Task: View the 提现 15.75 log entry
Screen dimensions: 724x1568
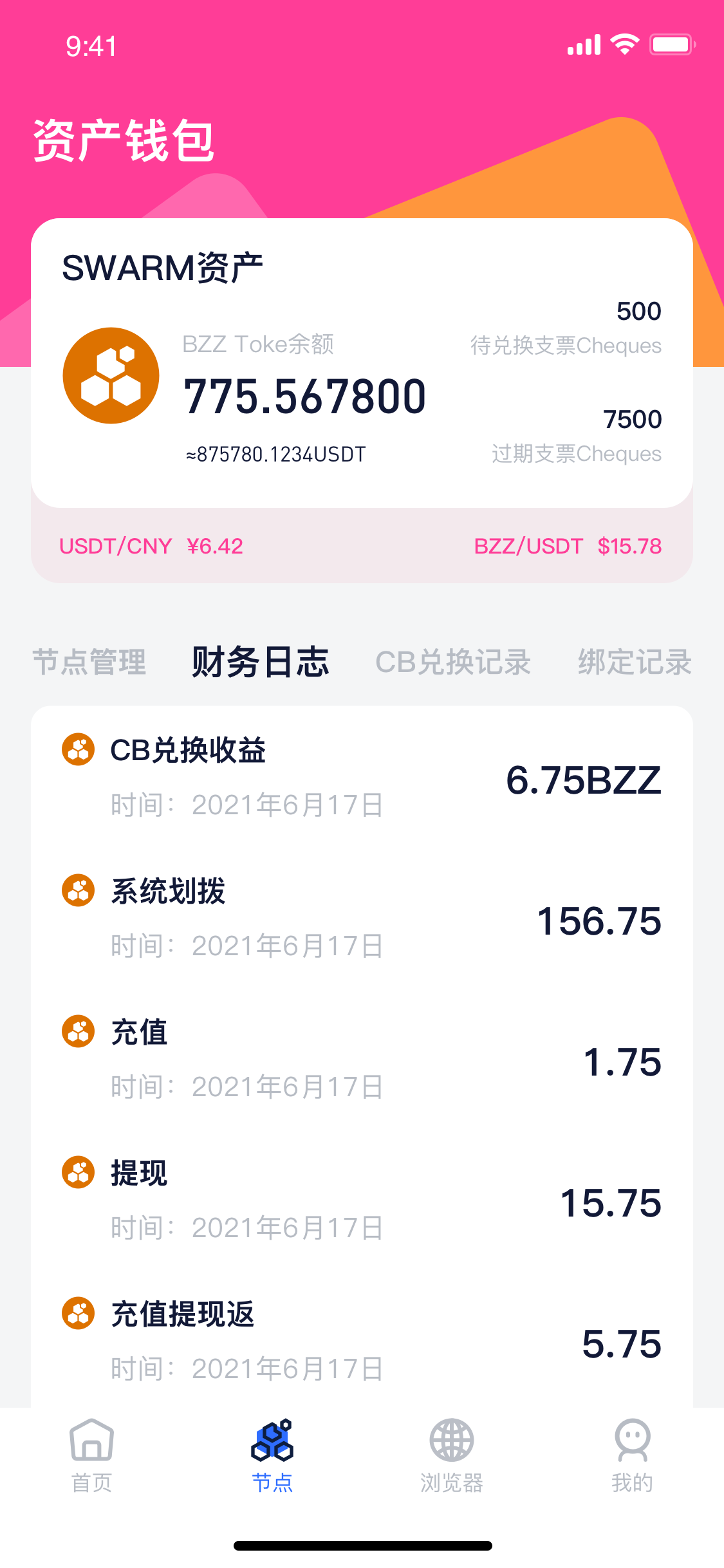Action: click(x=362, y=1200)
